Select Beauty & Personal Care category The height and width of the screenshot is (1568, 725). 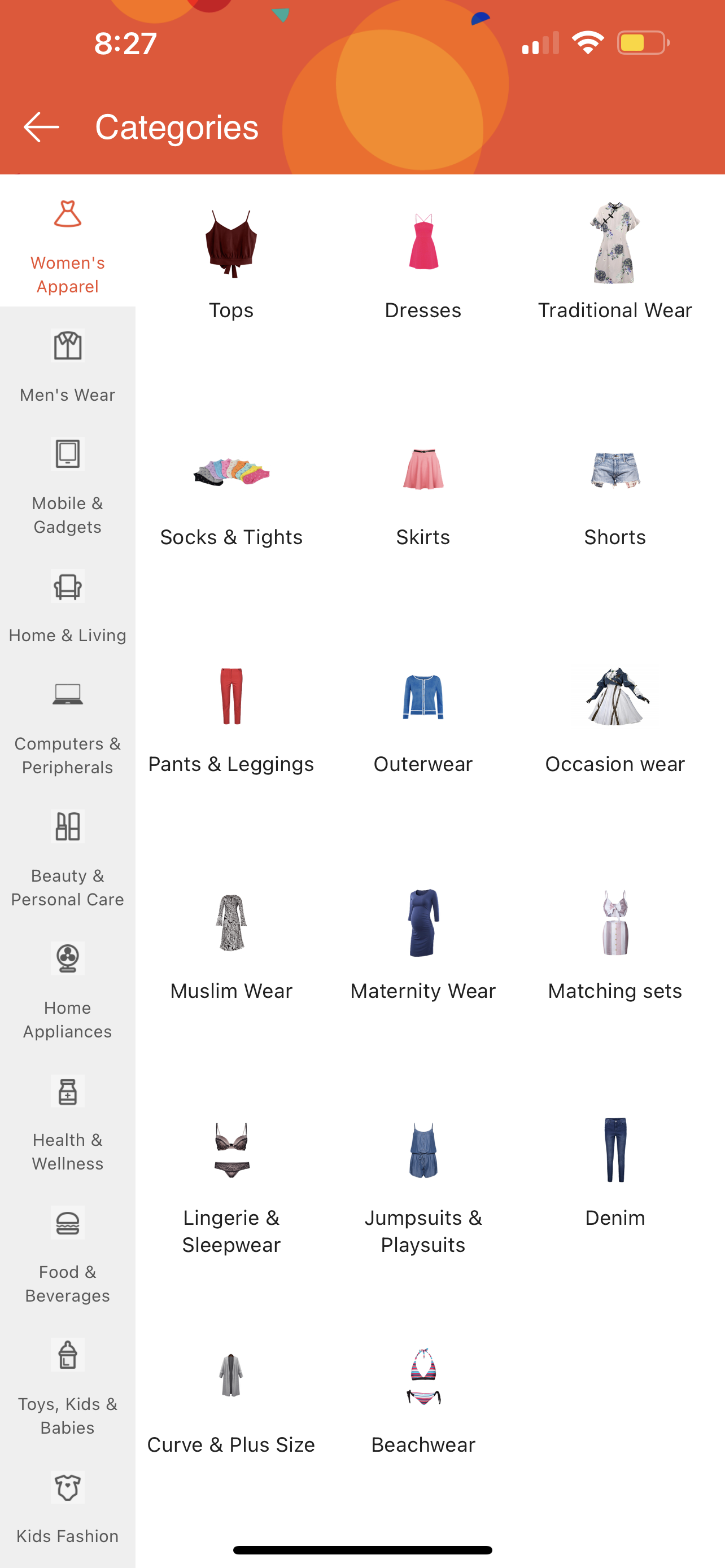[68, 860]
